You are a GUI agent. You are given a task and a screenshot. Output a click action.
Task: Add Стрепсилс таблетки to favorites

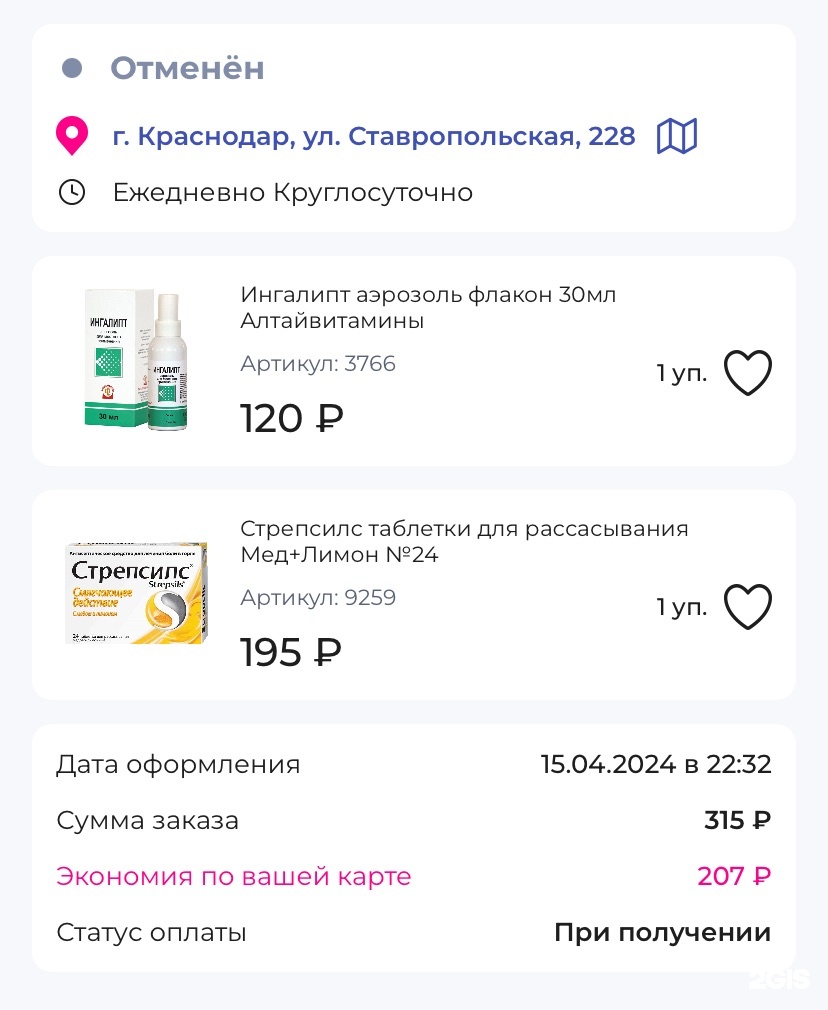[x=747, y=607]
